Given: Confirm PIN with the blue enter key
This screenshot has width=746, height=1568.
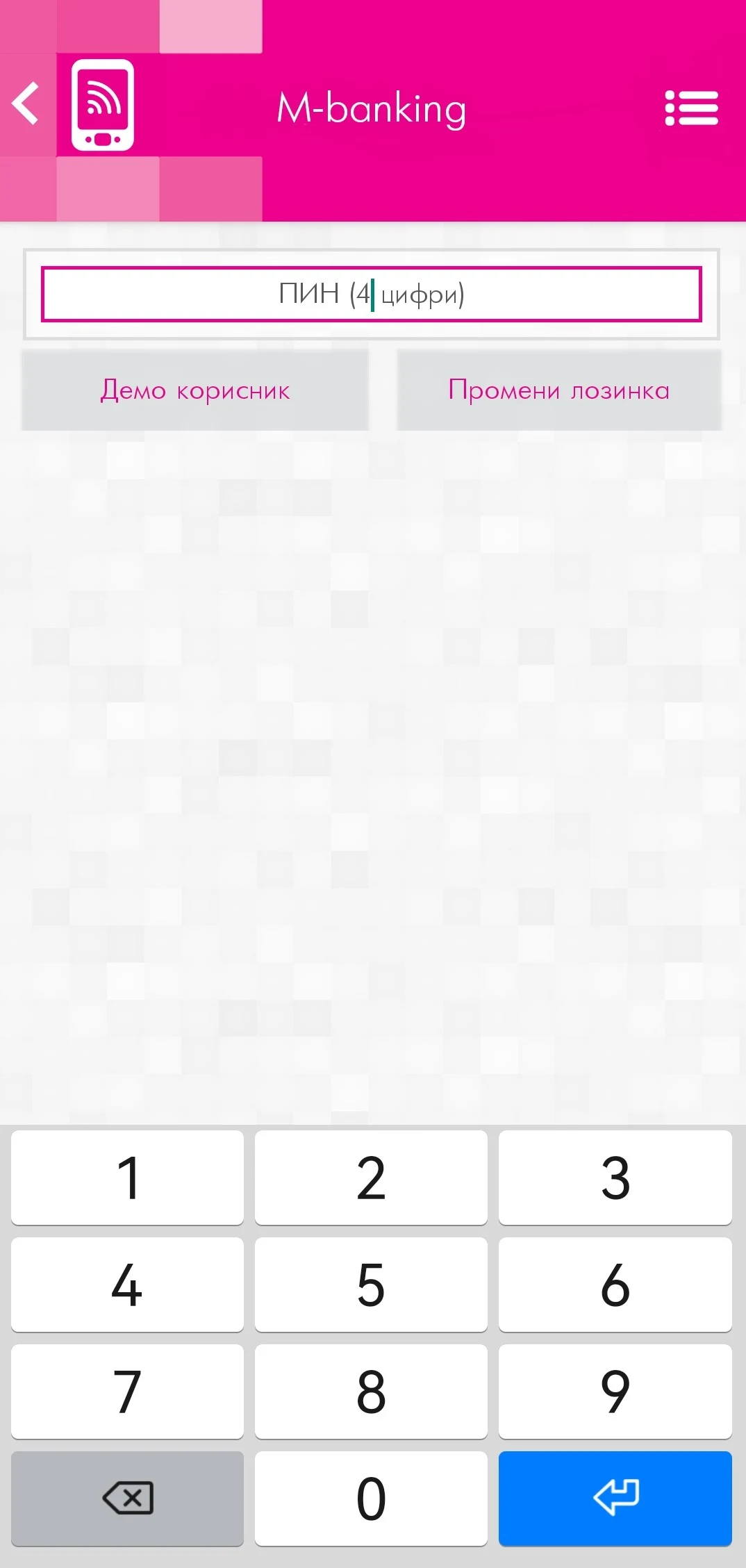Looking at the screenshot, I should 615,1499.
